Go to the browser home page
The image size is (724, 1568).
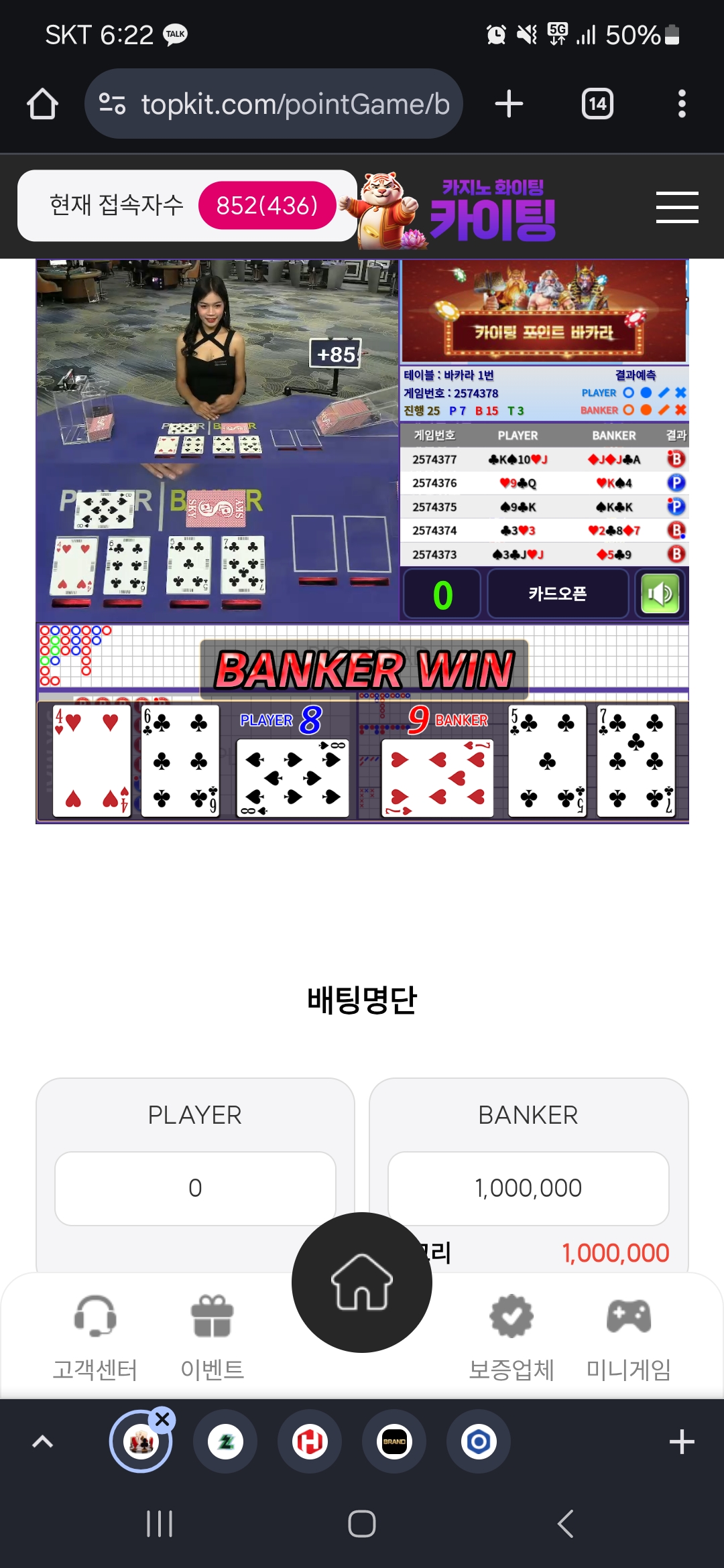[x=42, y=104]
